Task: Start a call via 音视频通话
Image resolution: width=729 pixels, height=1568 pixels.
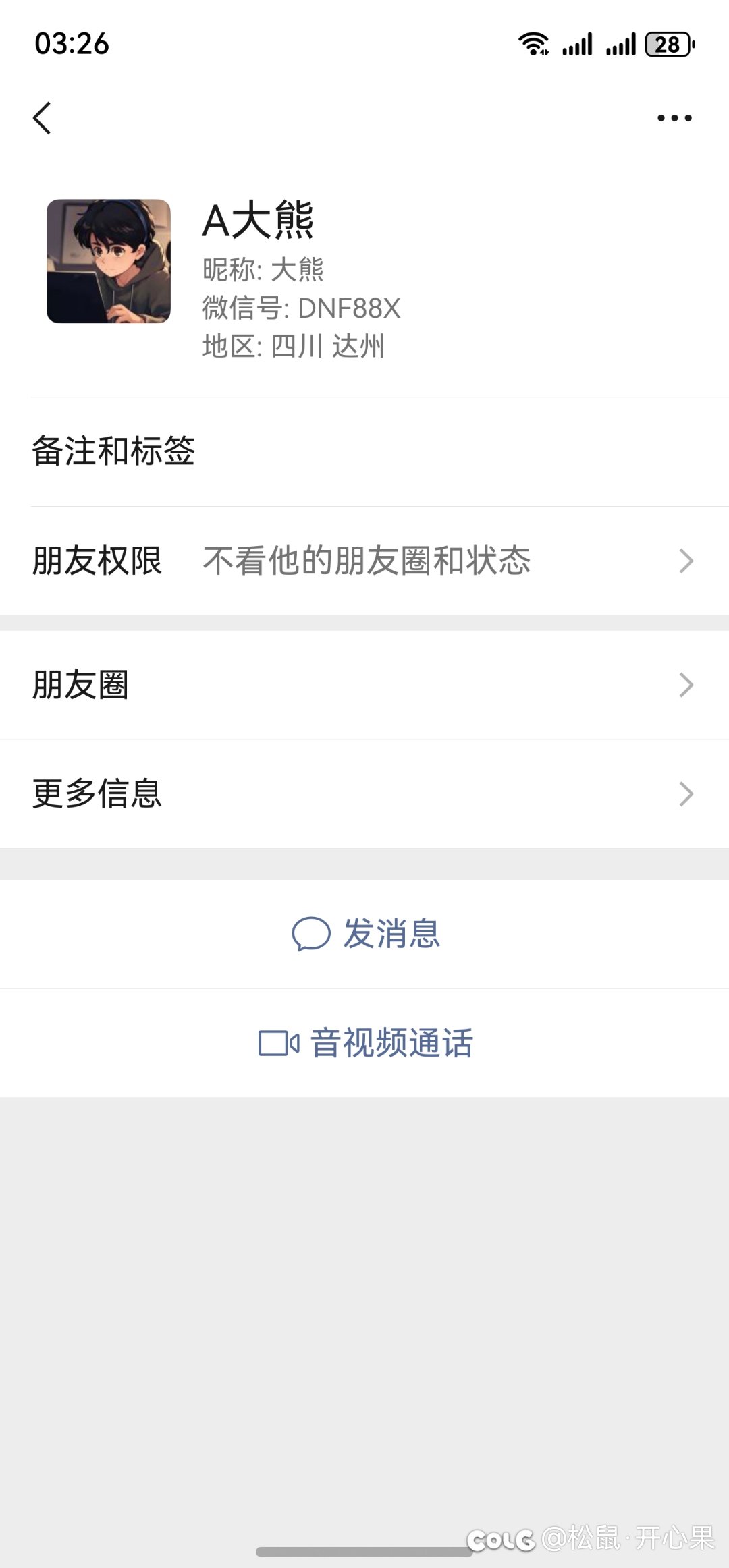Action: click(390, 1042)
